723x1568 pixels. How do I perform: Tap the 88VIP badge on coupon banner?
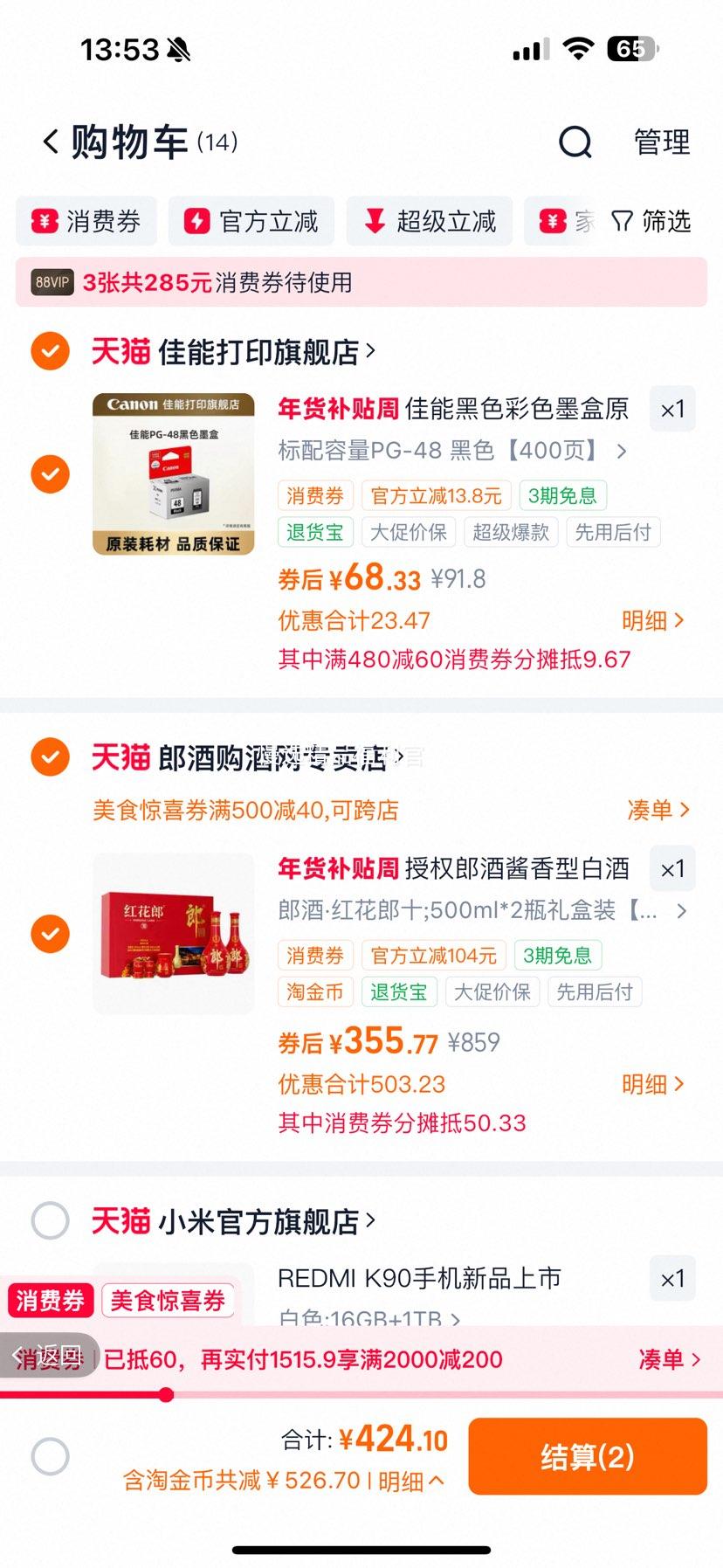(x=51, y=283)
